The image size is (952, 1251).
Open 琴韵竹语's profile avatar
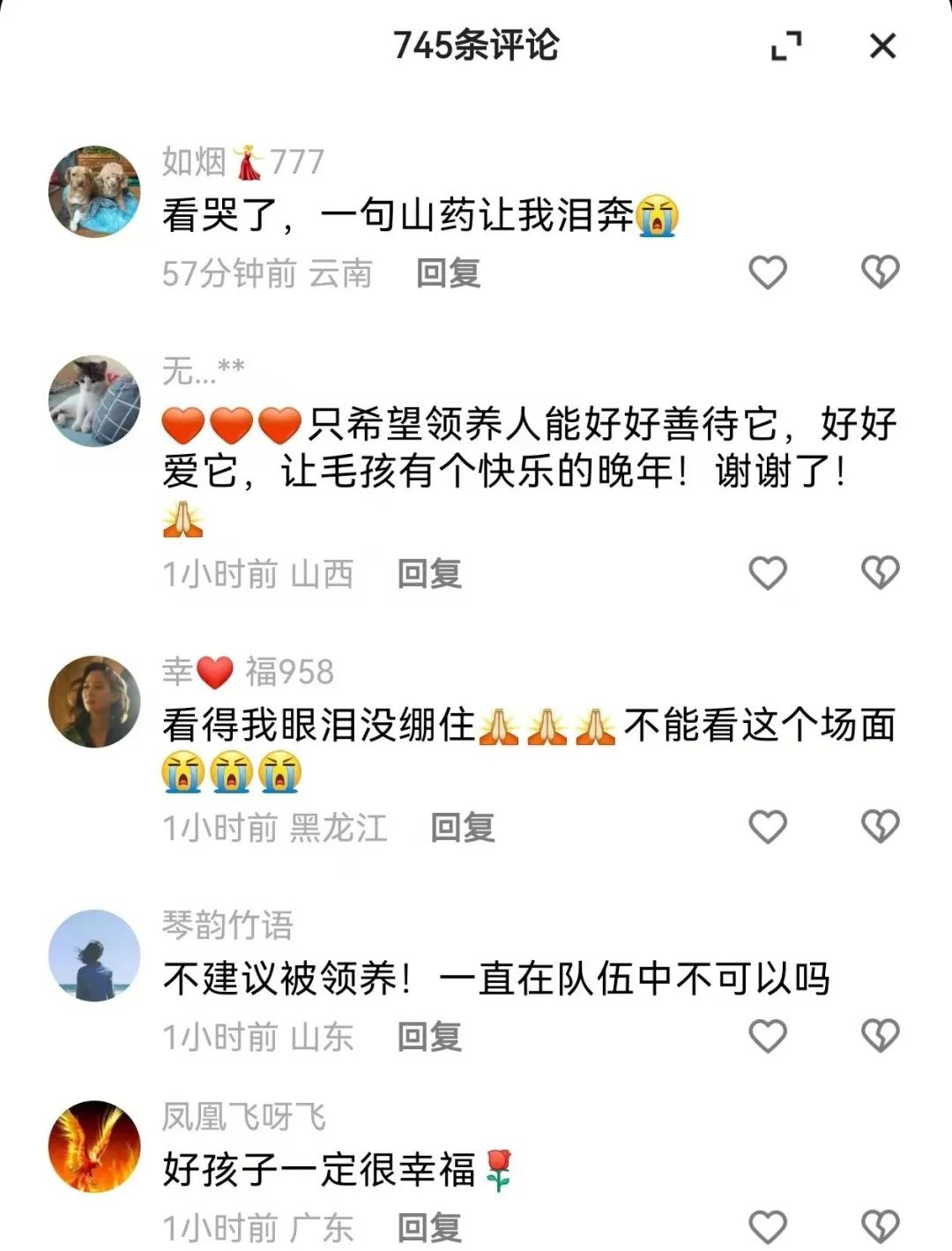coord(93,956)
